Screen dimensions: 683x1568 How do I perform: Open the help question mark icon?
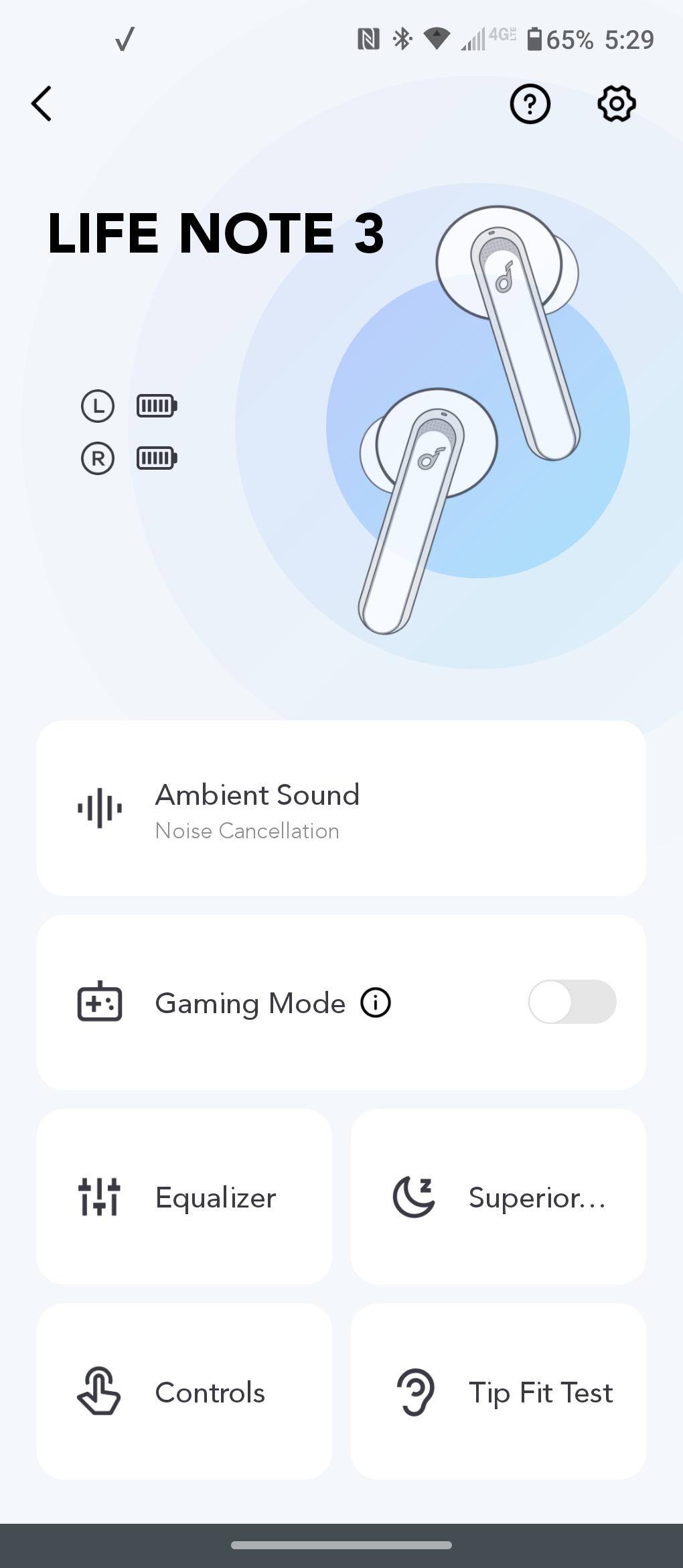click(x=530, y=104)
